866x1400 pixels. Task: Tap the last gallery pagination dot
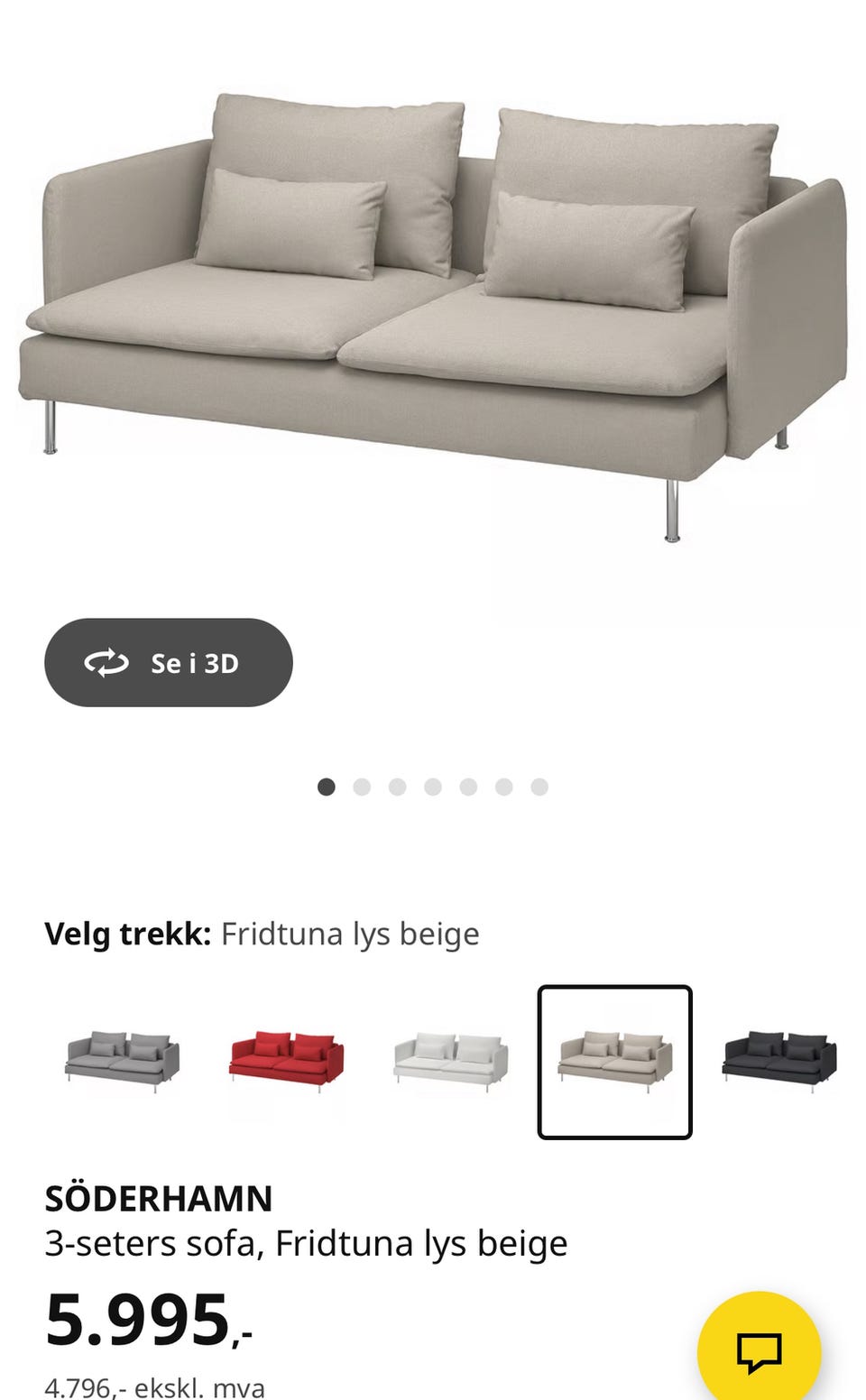tap(539, 786)
